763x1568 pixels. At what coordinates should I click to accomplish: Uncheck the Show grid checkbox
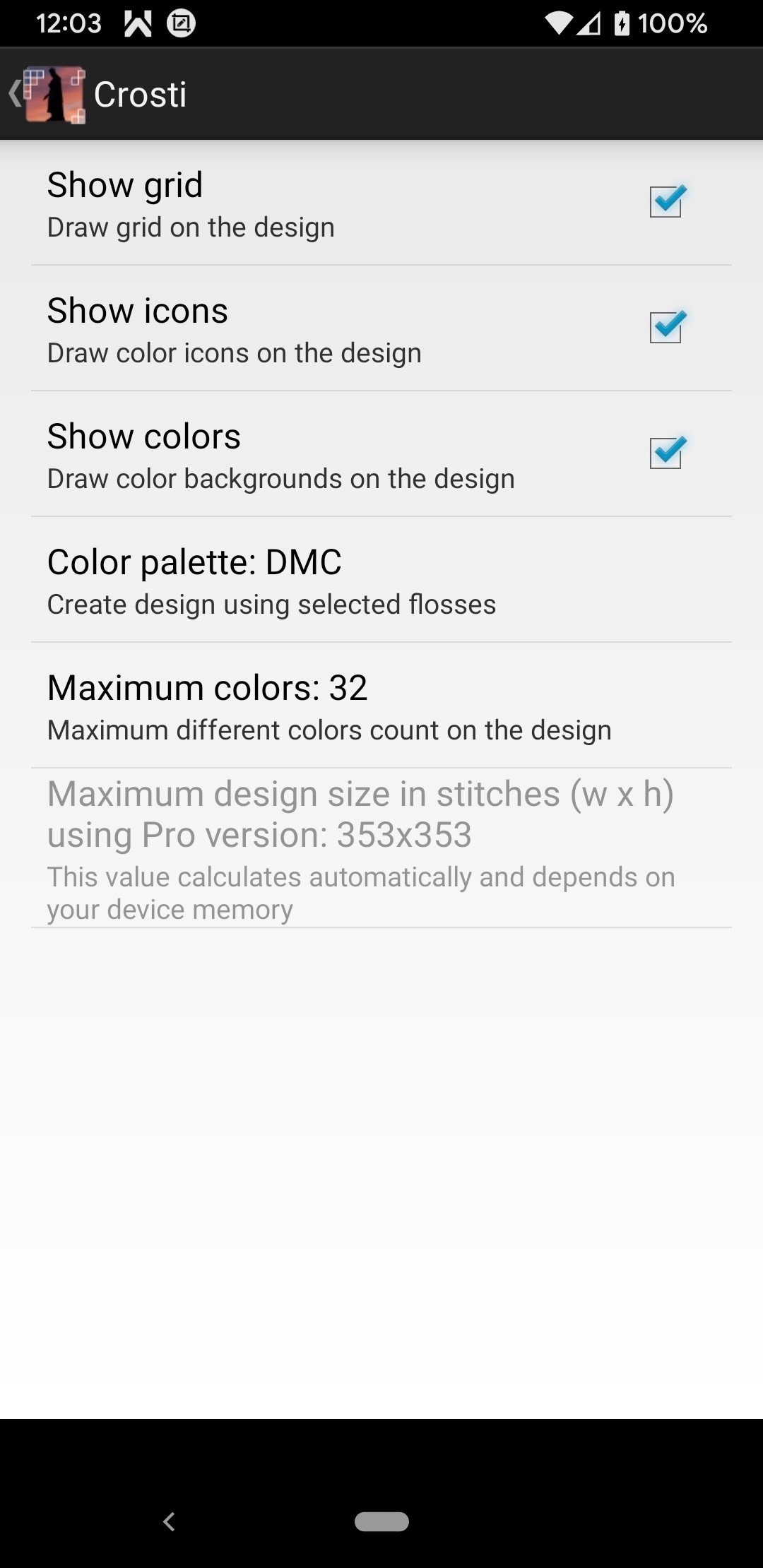(x=667, y=201)
